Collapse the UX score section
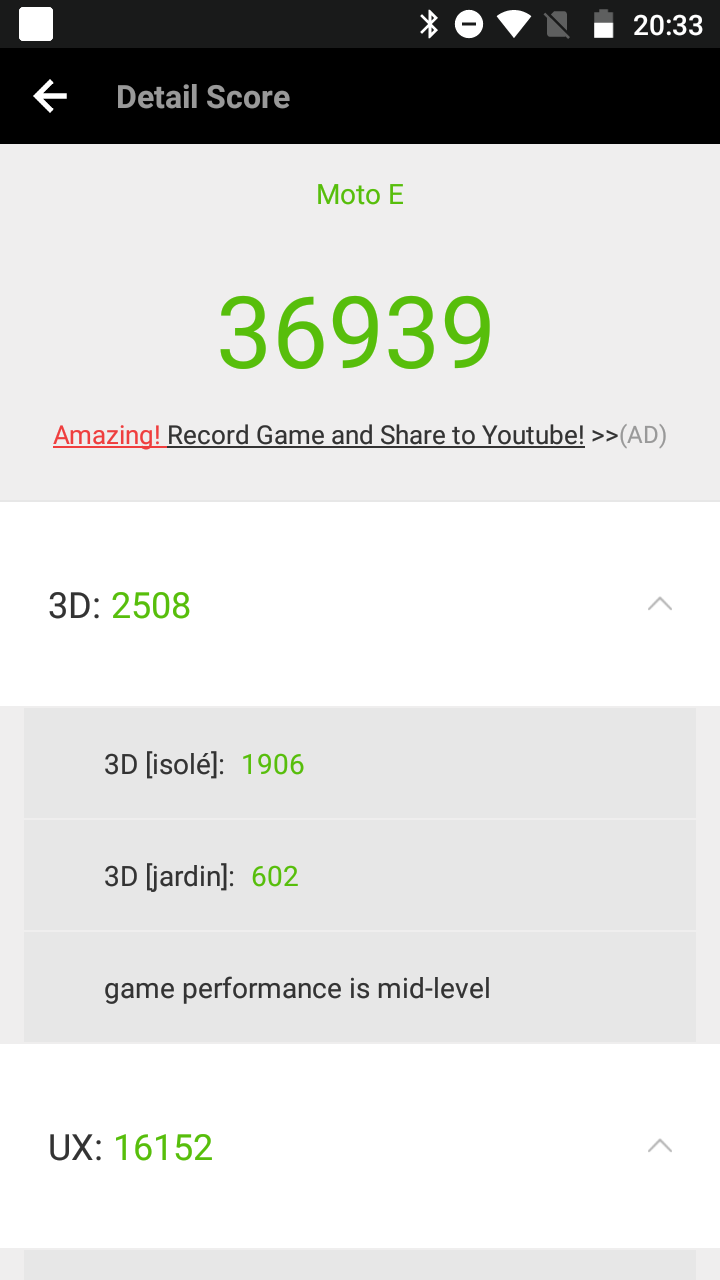Screen dimensions: 720x1280 [x=659, y=1146]
